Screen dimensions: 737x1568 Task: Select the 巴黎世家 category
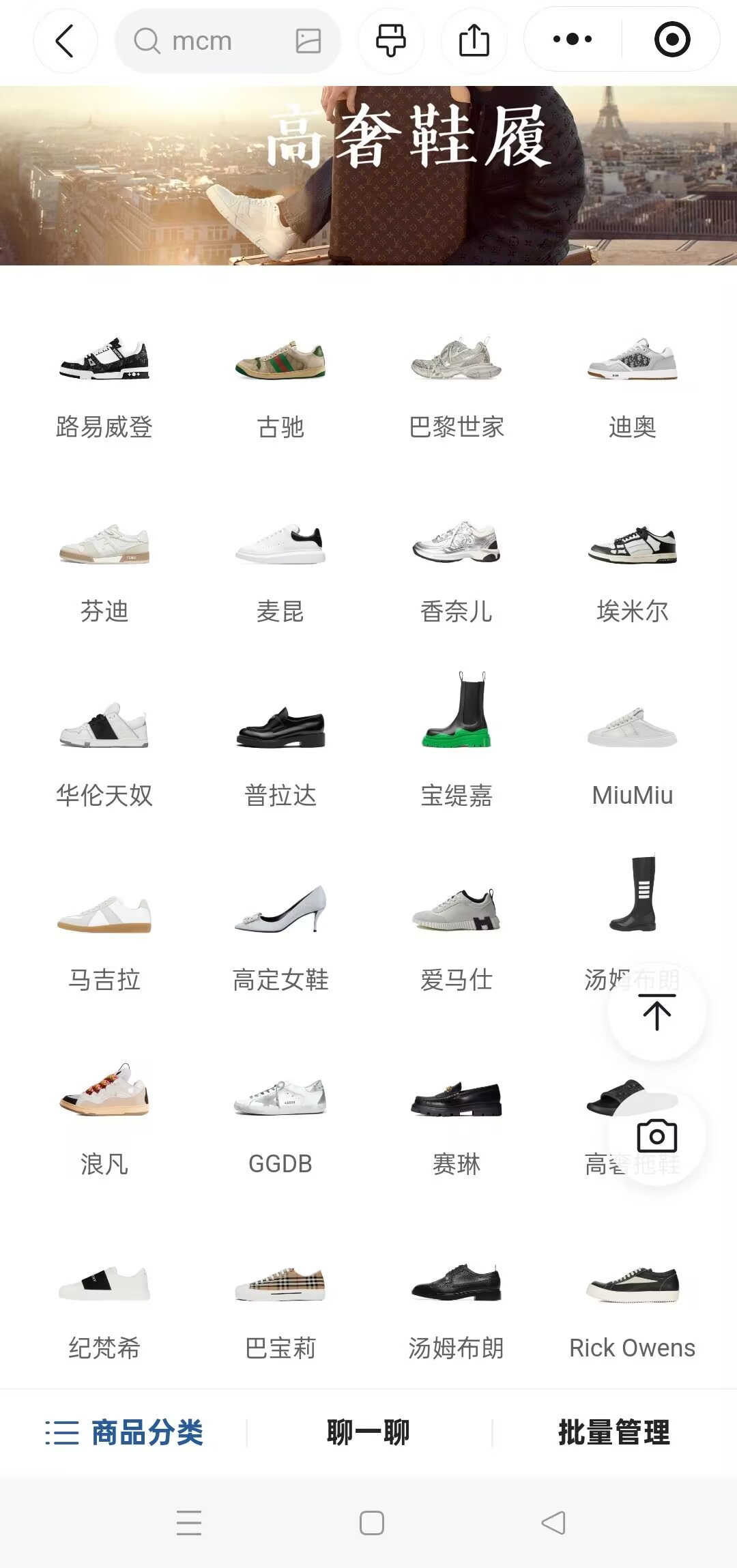click(x=457, y=387)
